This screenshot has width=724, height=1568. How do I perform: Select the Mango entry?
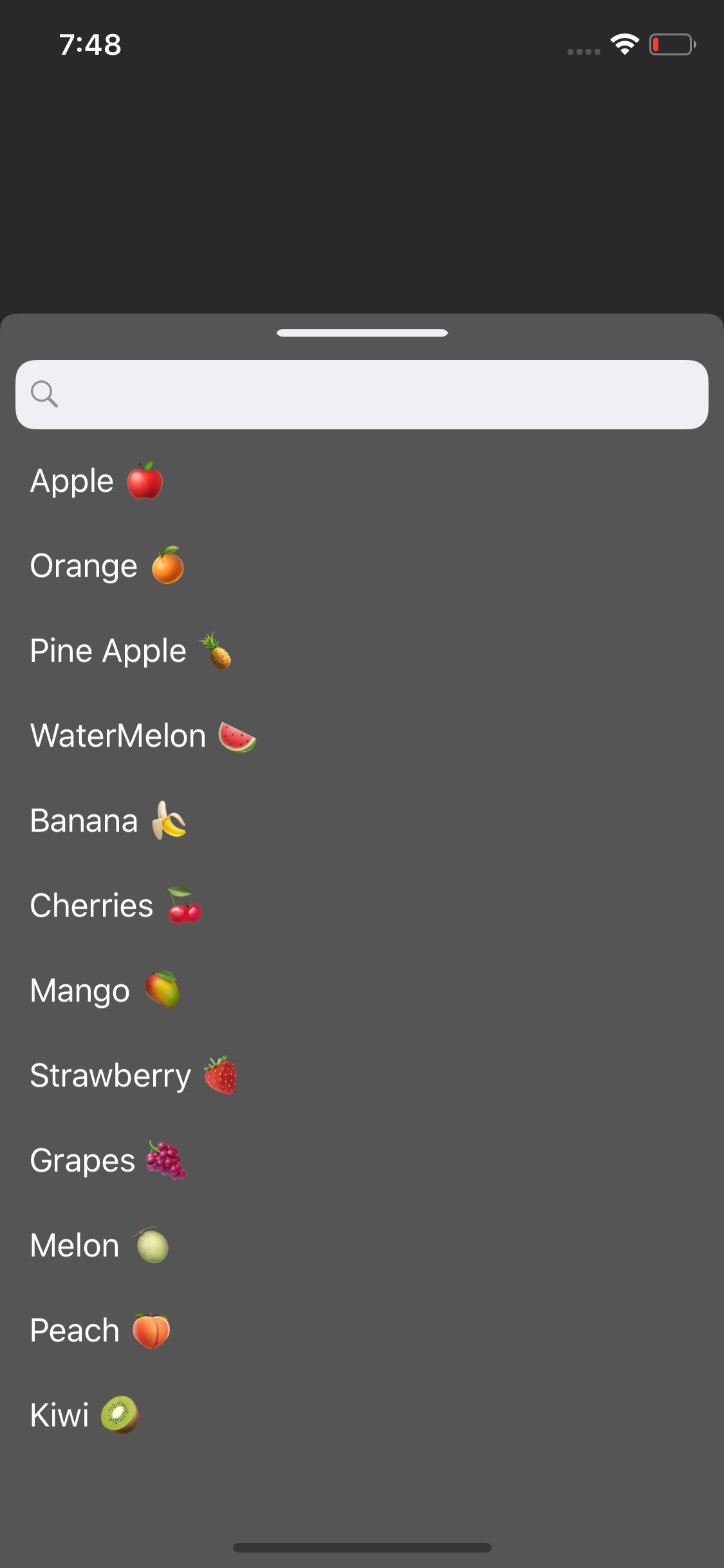(104, 991)
